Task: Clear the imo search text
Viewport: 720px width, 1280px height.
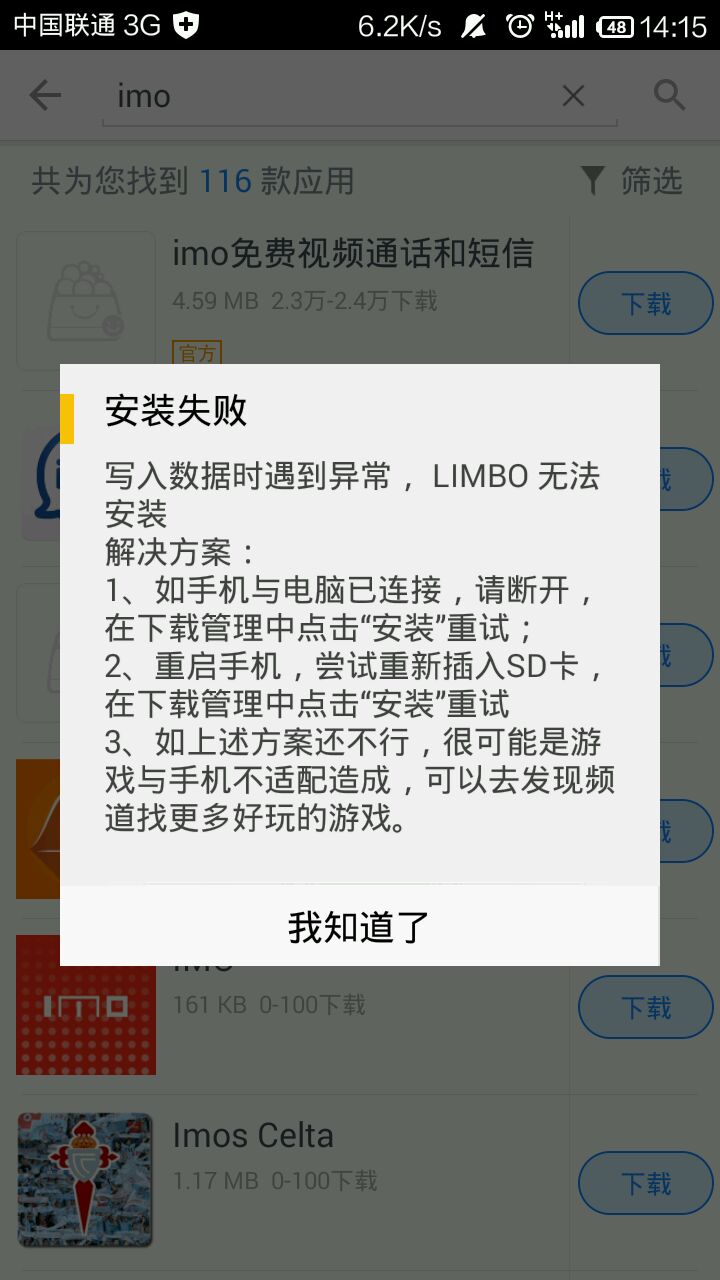Action: [x=573, y=96]
